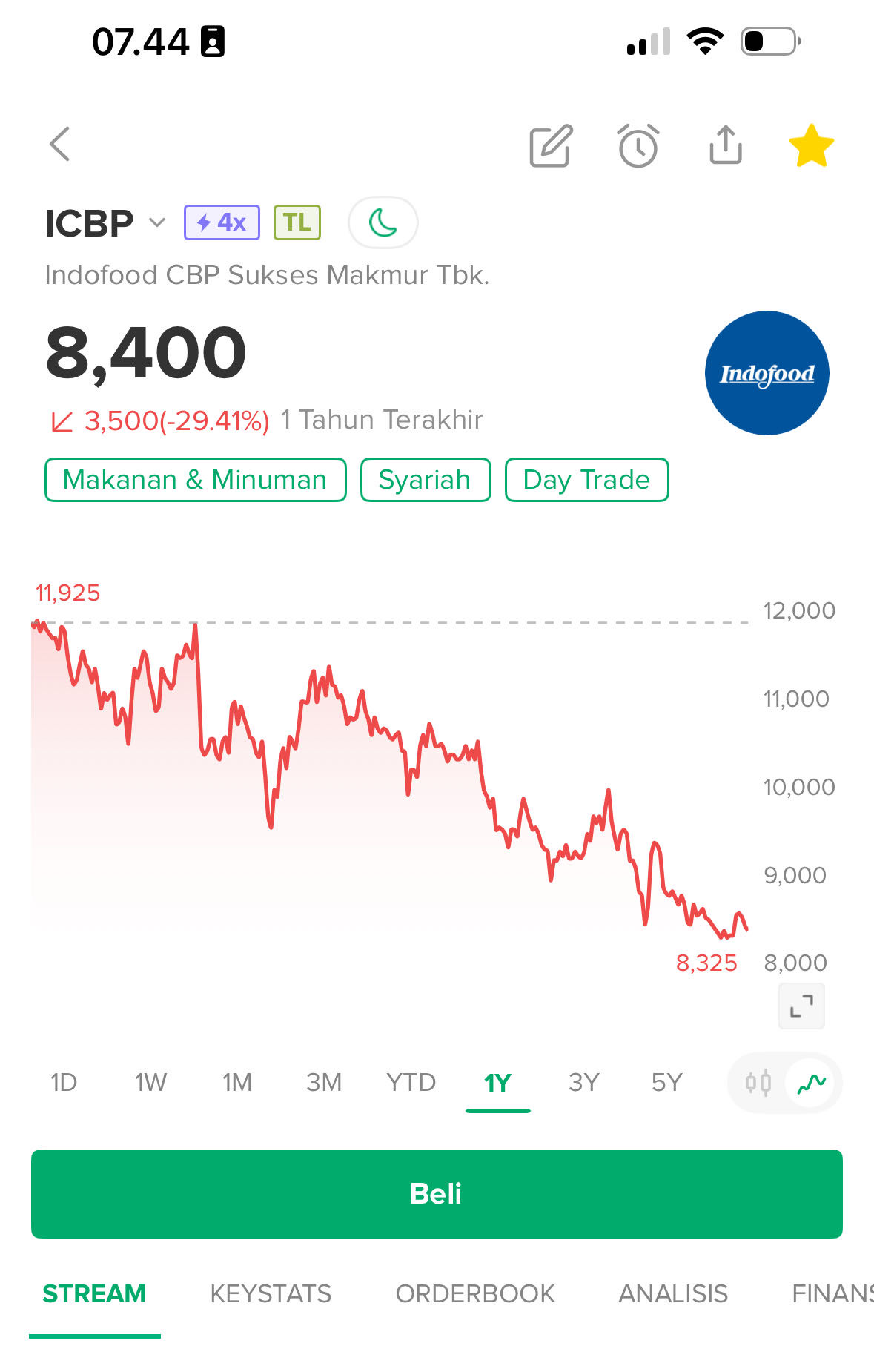This screenshot has height=1372, width=874.
Task: Open the note editor pencil icon
Action: (x=551, y=145)
